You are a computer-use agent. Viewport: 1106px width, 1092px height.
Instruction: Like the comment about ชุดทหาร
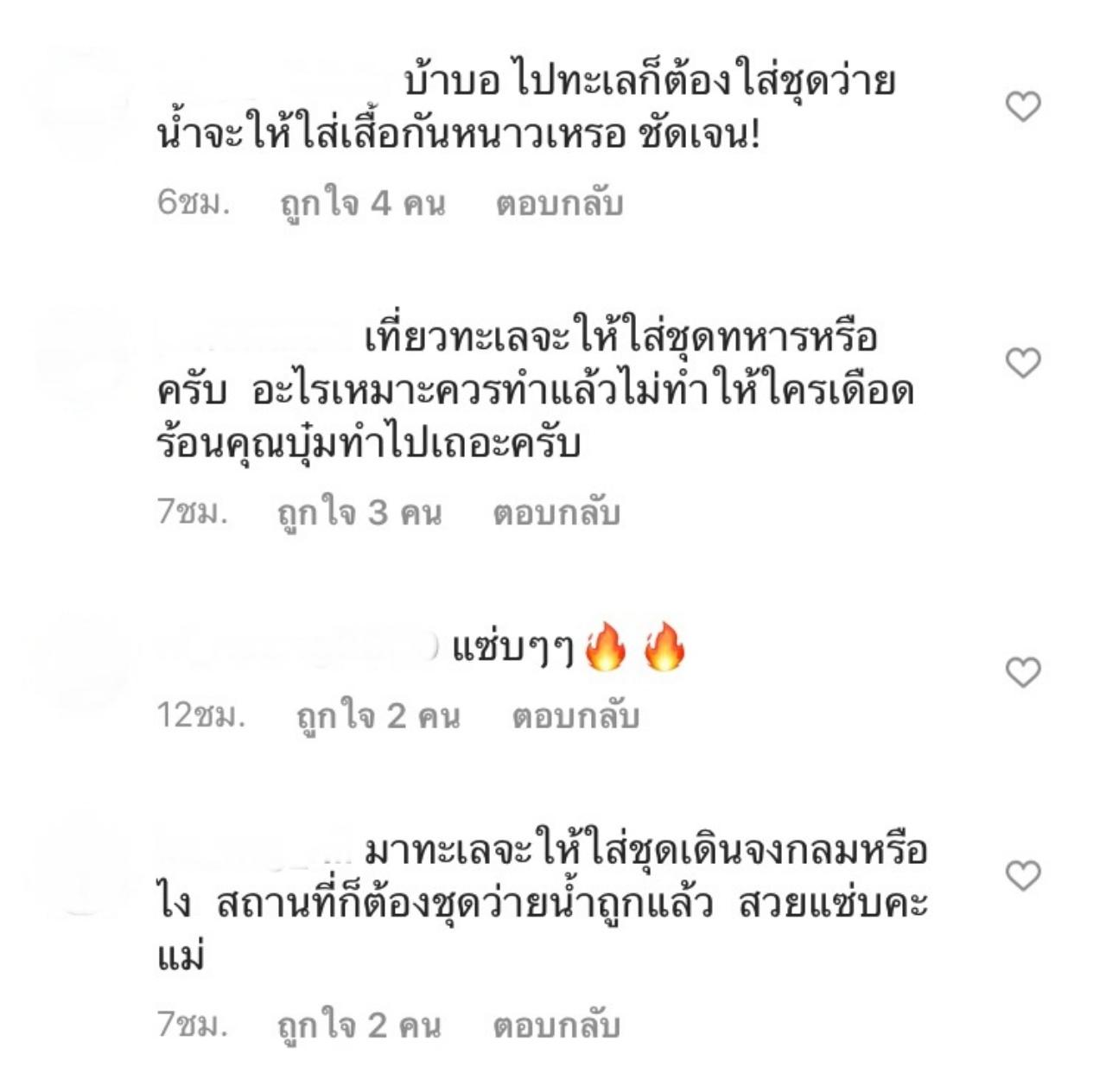pos(1023,363)
